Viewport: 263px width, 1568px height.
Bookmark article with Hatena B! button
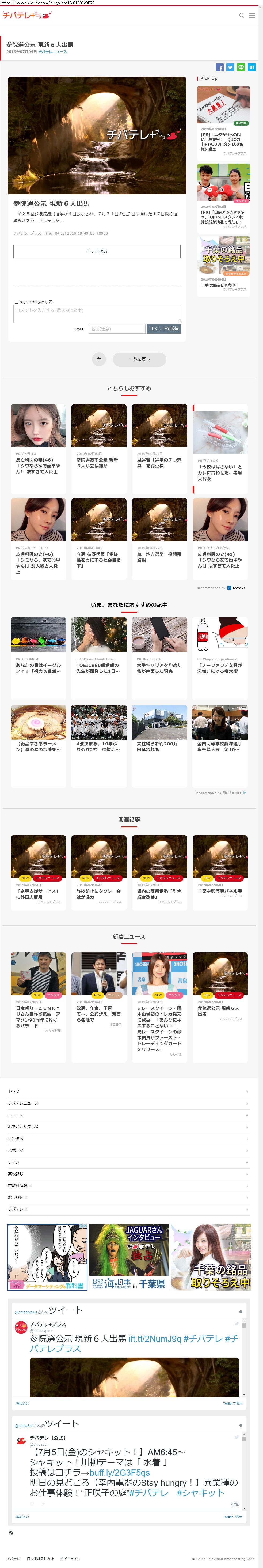tap(251, 67)
